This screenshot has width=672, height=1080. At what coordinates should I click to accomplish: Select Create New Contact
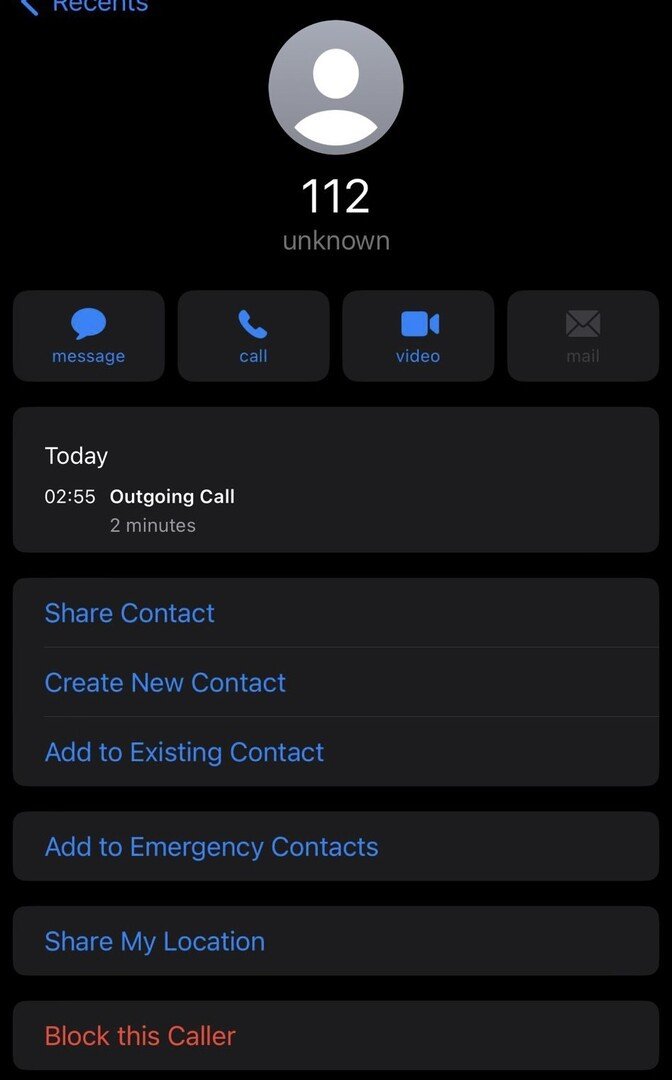165,683
